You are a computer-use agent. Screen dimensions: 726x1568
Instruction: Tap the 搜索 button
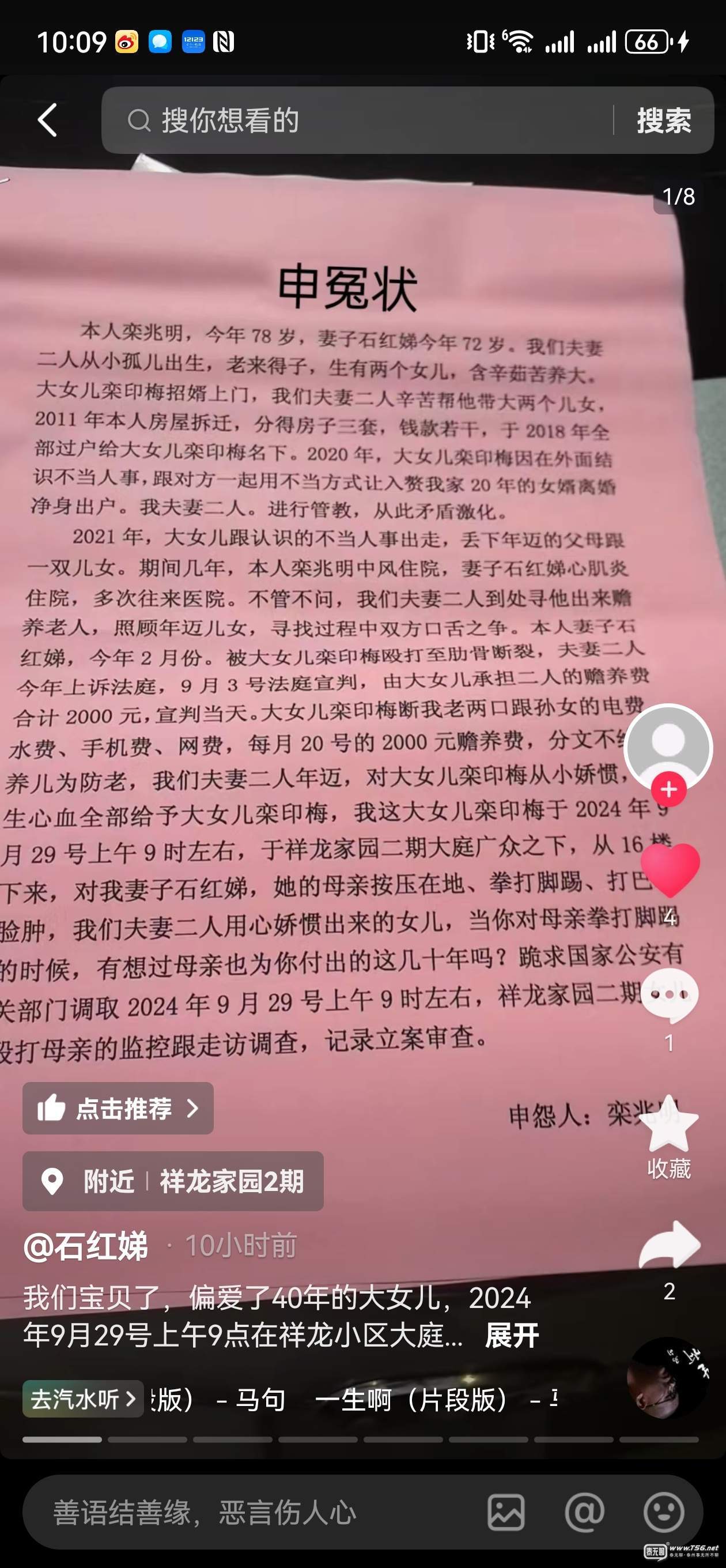(x=663, y=120)
